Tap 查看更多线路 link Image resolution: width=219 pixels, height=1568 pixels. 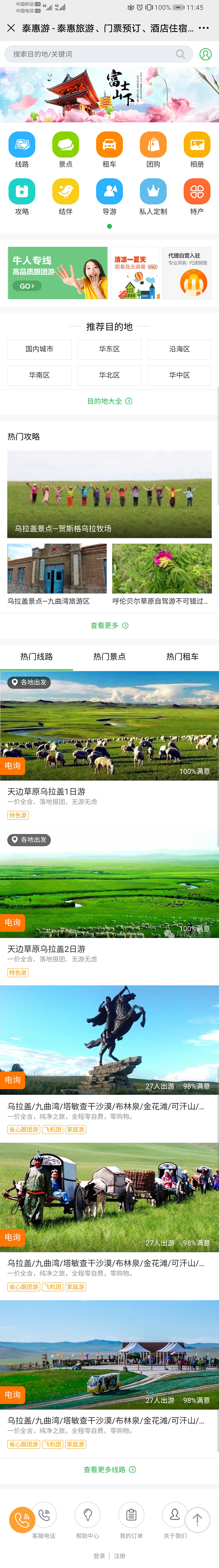coord(109,1469)
